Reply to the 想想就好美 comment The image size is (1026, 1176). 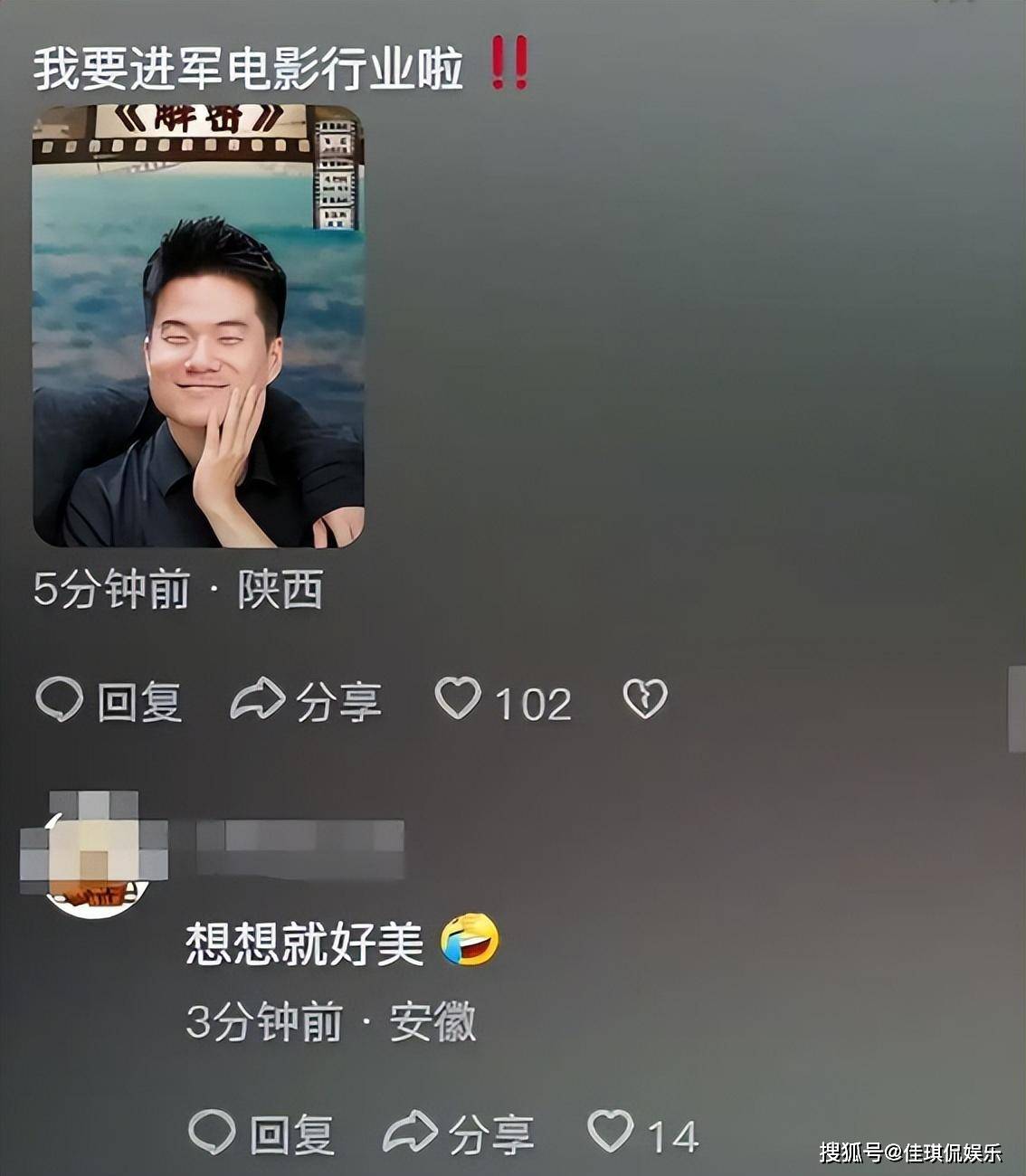click(x=261, y=1133)
